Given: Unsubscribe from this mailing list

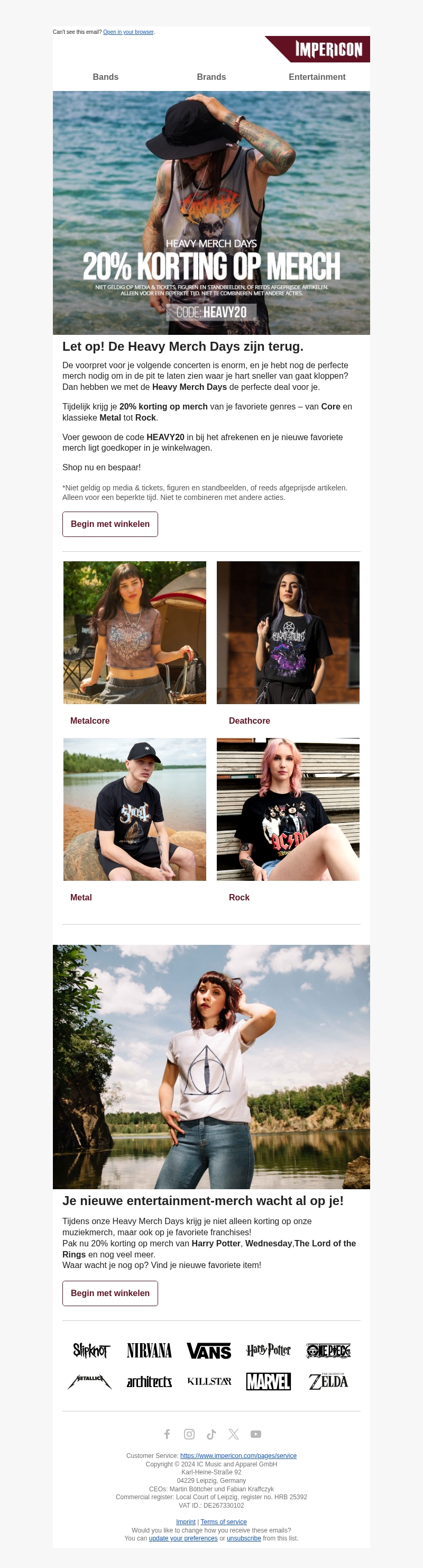Looking at the screenshot, I should tap(243, 1538).
